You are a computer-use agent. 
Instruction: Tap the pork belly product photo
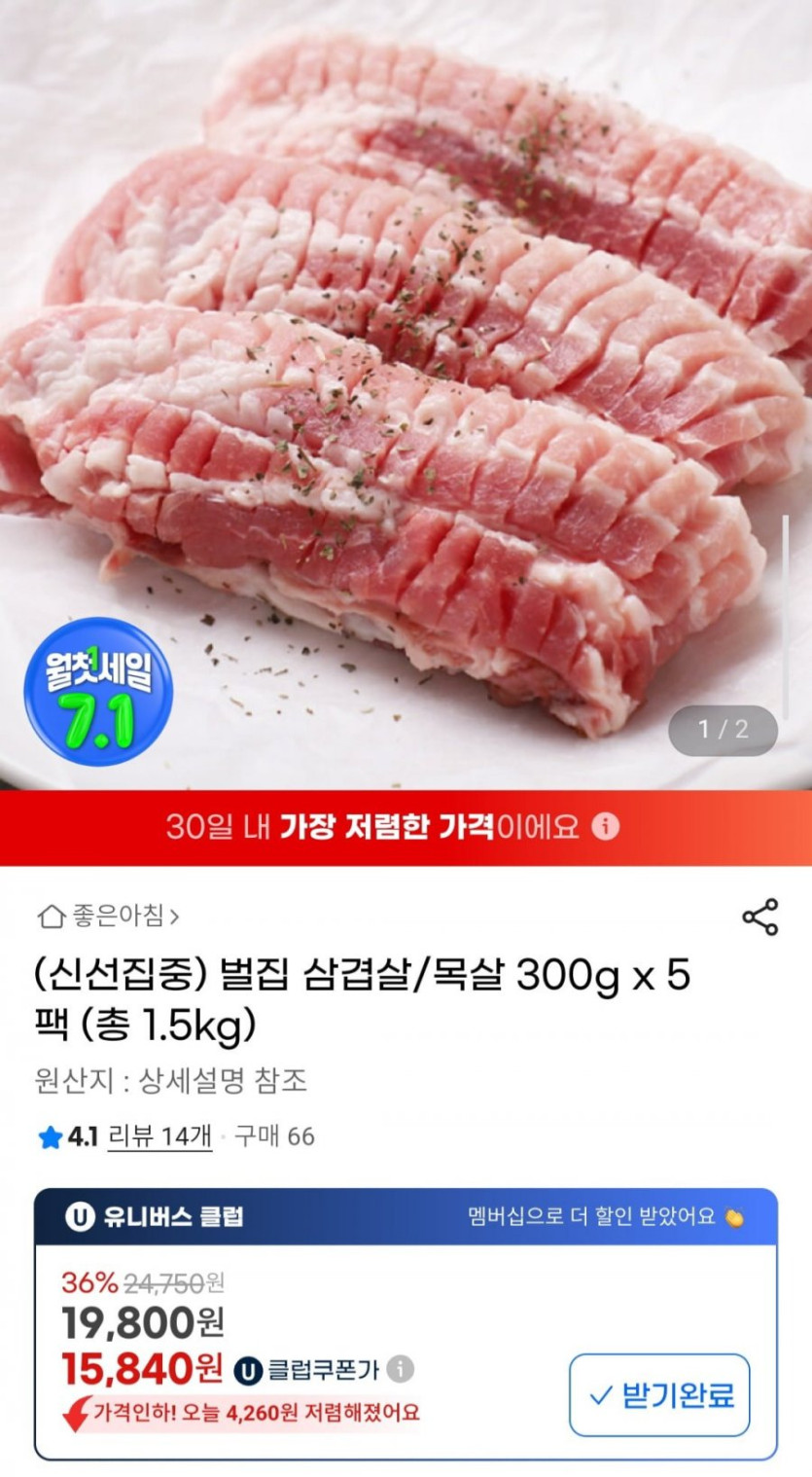coord(406,389)
